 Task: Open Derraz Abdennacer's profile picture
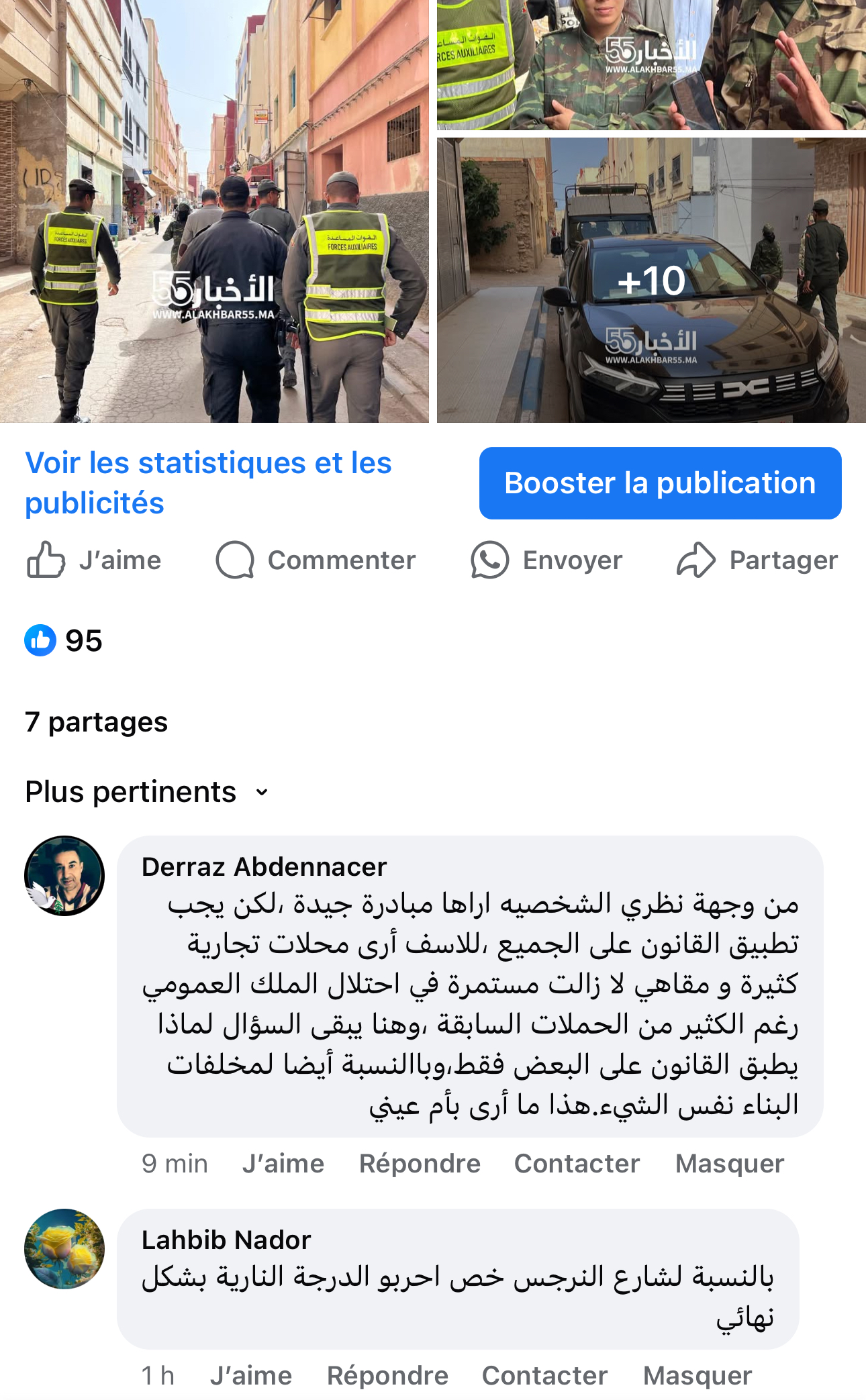click(x=64, y=876)
